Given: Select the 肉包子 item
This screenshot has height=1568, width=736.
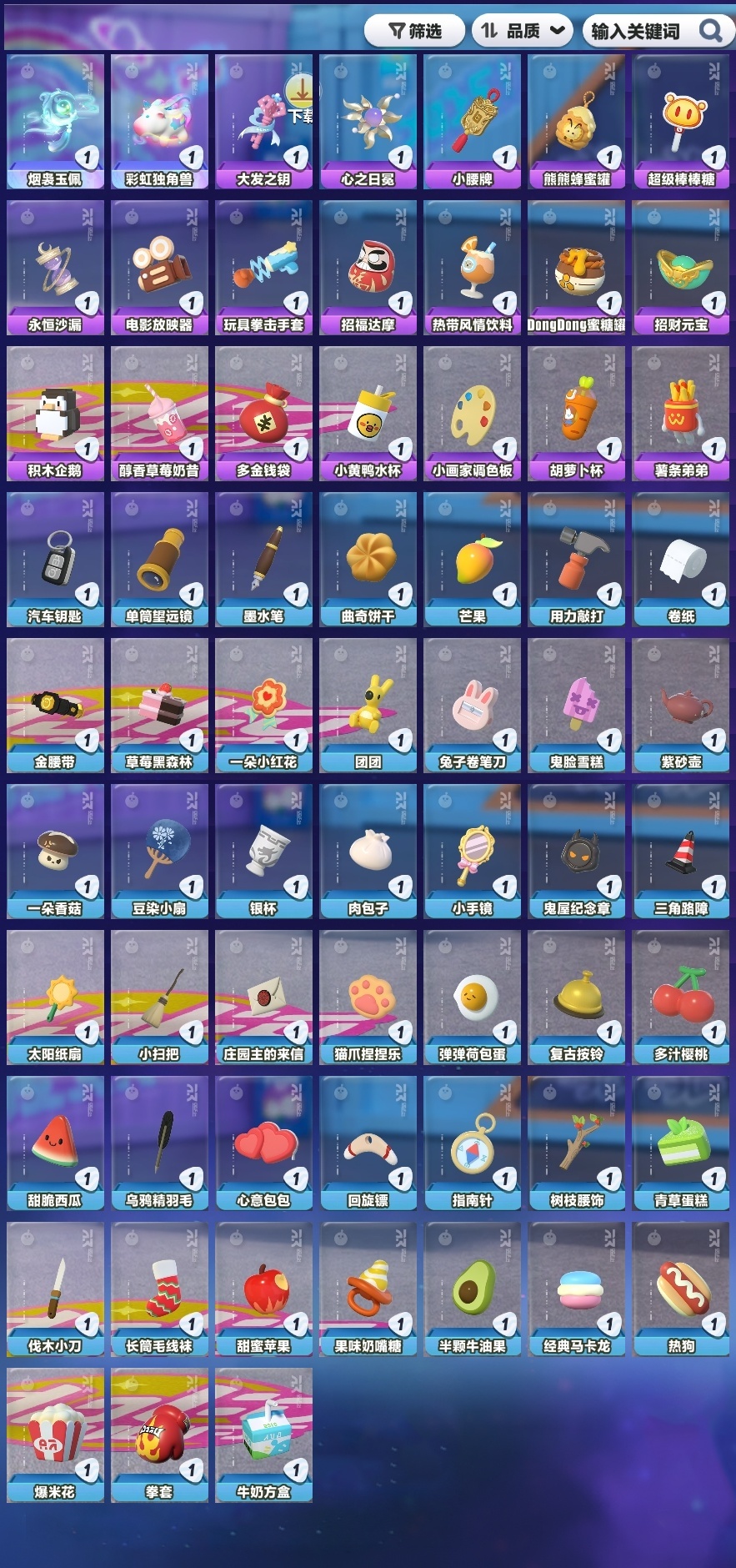Looking at the screenshot, I should pos(368,851).
